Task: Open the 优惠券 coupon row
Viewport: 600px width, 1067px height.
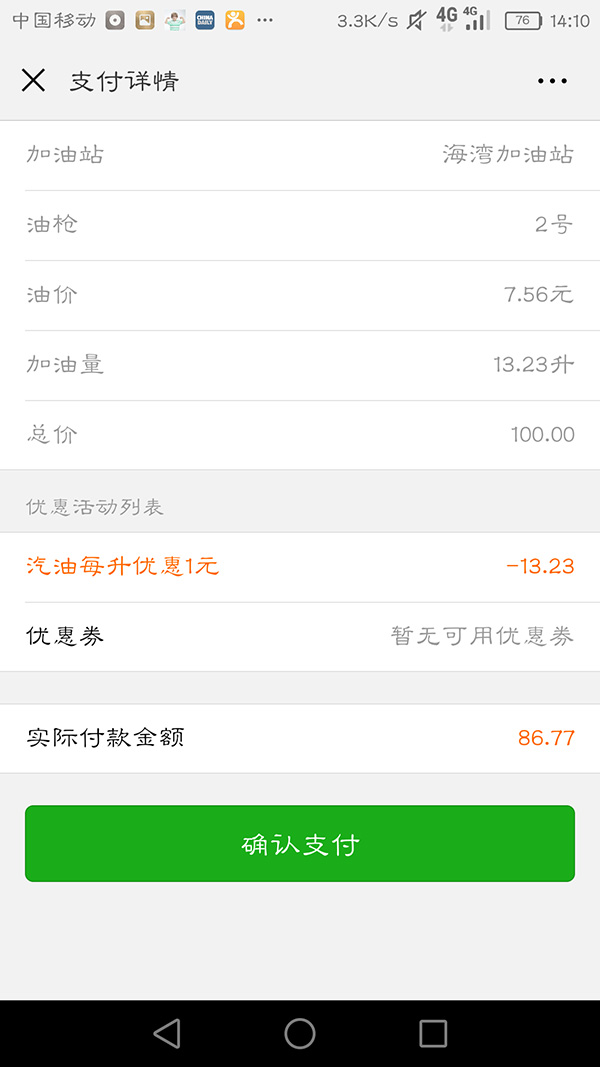Action: [x=300, y=636]
